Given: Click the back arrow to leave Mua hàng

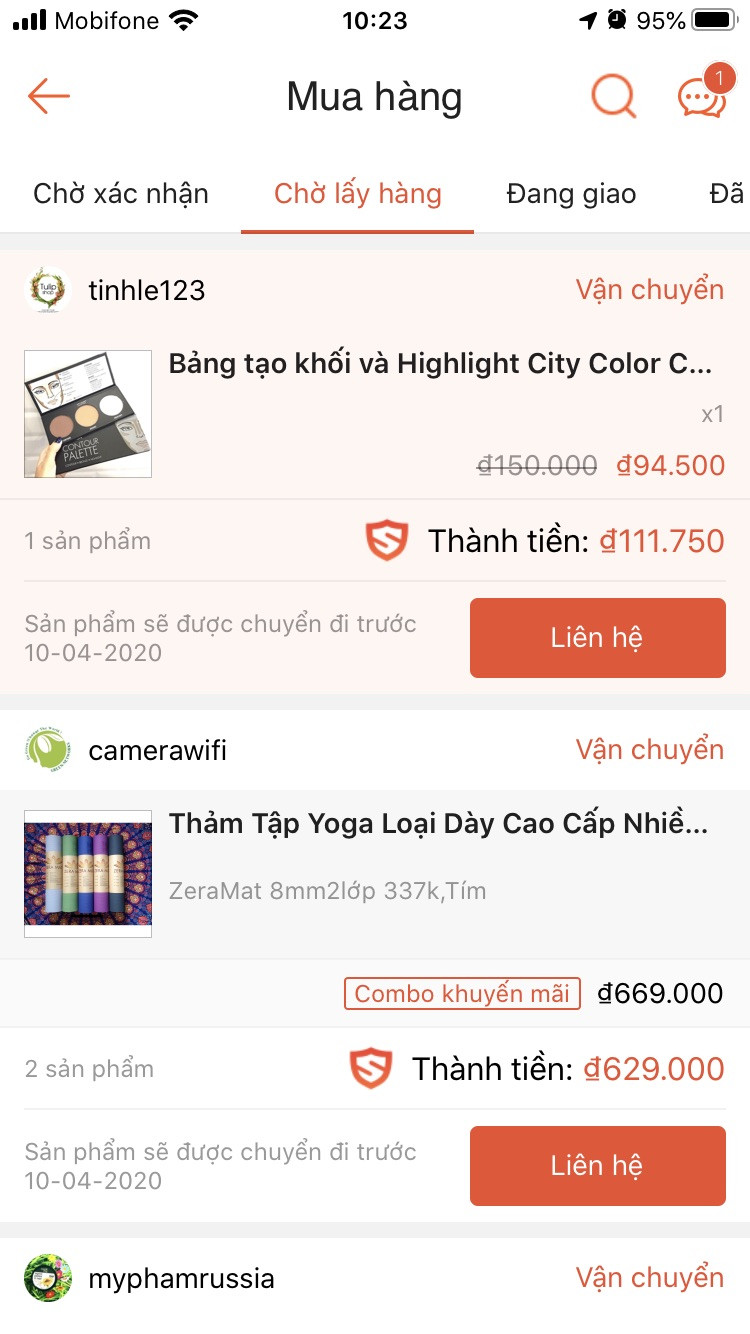Looking at the screenshot, I should point(48,96).
